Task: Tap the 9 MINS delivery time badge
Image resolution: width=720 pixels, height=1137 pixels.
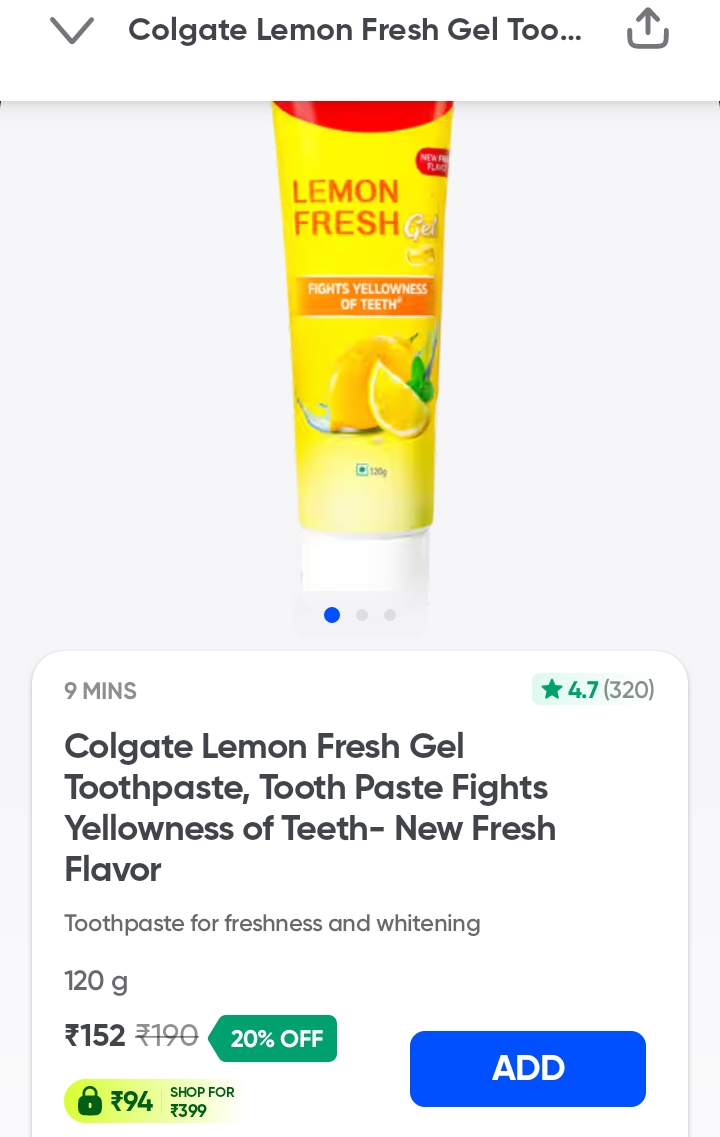Action: point(100,690)
